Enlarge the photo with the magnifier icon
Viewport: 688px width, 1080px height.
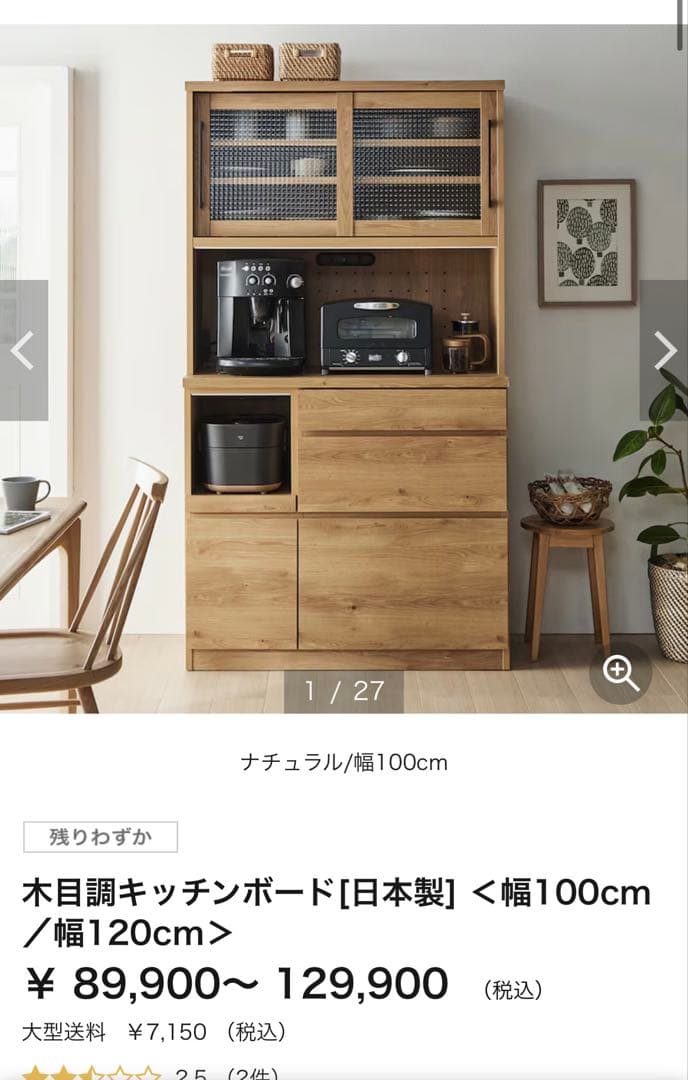(x=620, y=673)
